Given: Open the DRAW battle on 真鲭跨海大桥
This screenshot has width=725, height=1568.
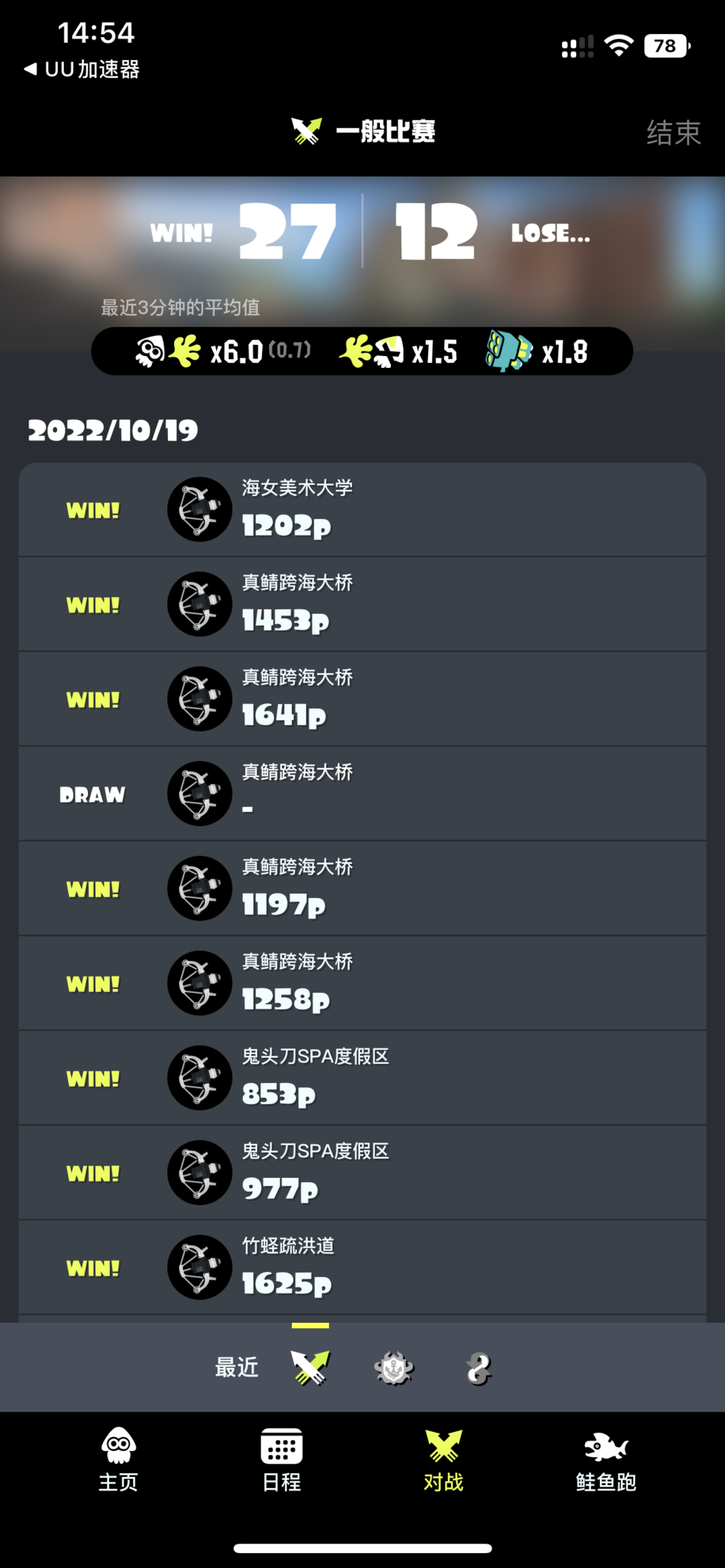Looking at the screenshot, I should point(362,794).
